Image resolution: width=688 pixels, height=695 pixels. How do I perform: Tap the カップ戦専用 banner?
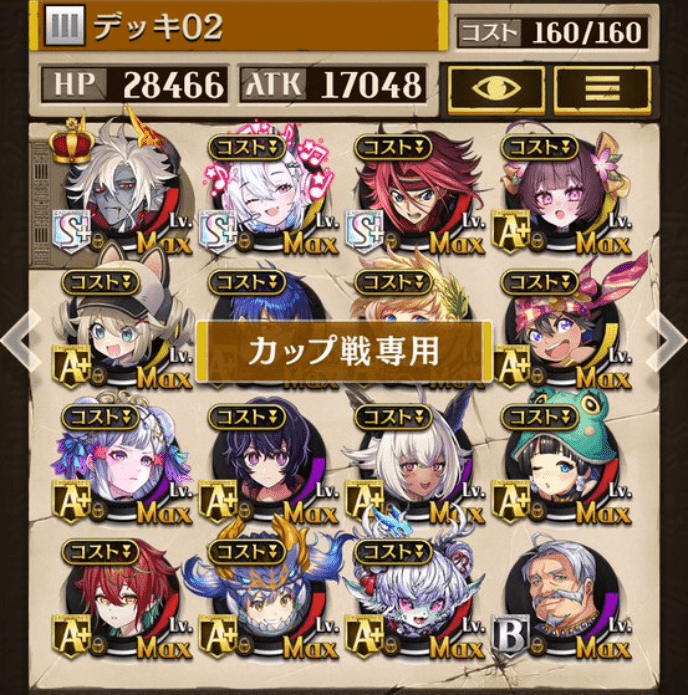pos(344,352)
